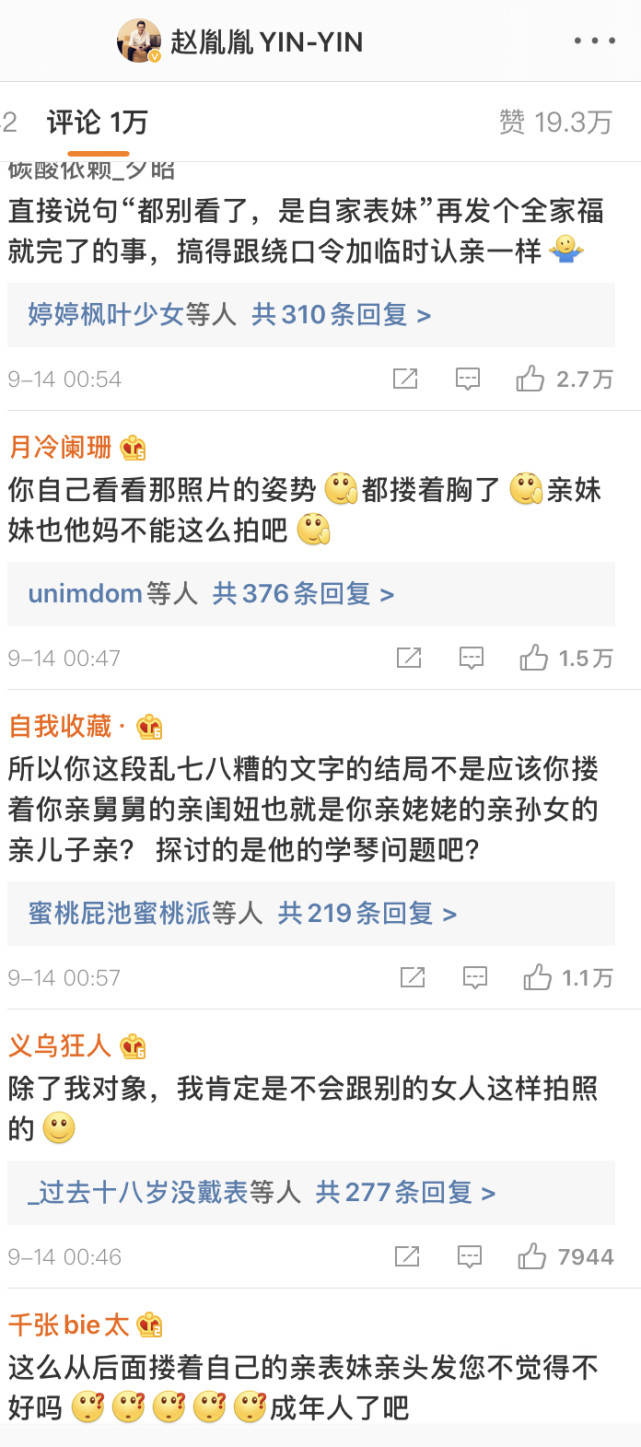Repost 自我收藏's comment
This screenshot has width=641, height=1447.
point(412,977)
